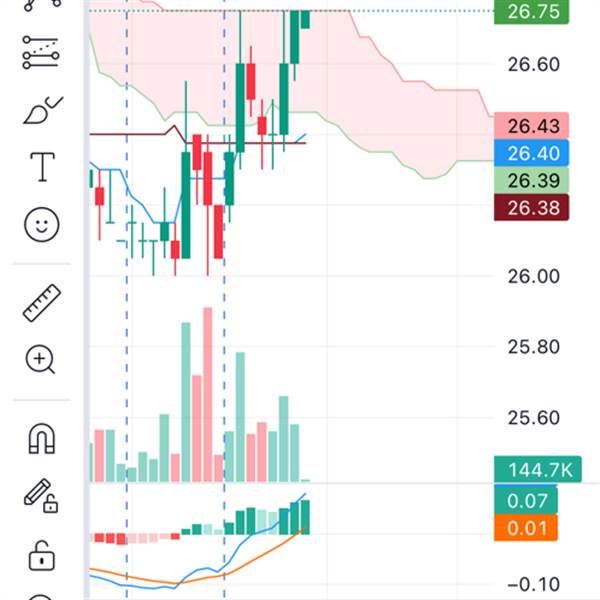Image resolution: width=600 pixels, height=600 pixels.
Task: Toggle the magnet snap mode
Action: (x=42, y=439)
